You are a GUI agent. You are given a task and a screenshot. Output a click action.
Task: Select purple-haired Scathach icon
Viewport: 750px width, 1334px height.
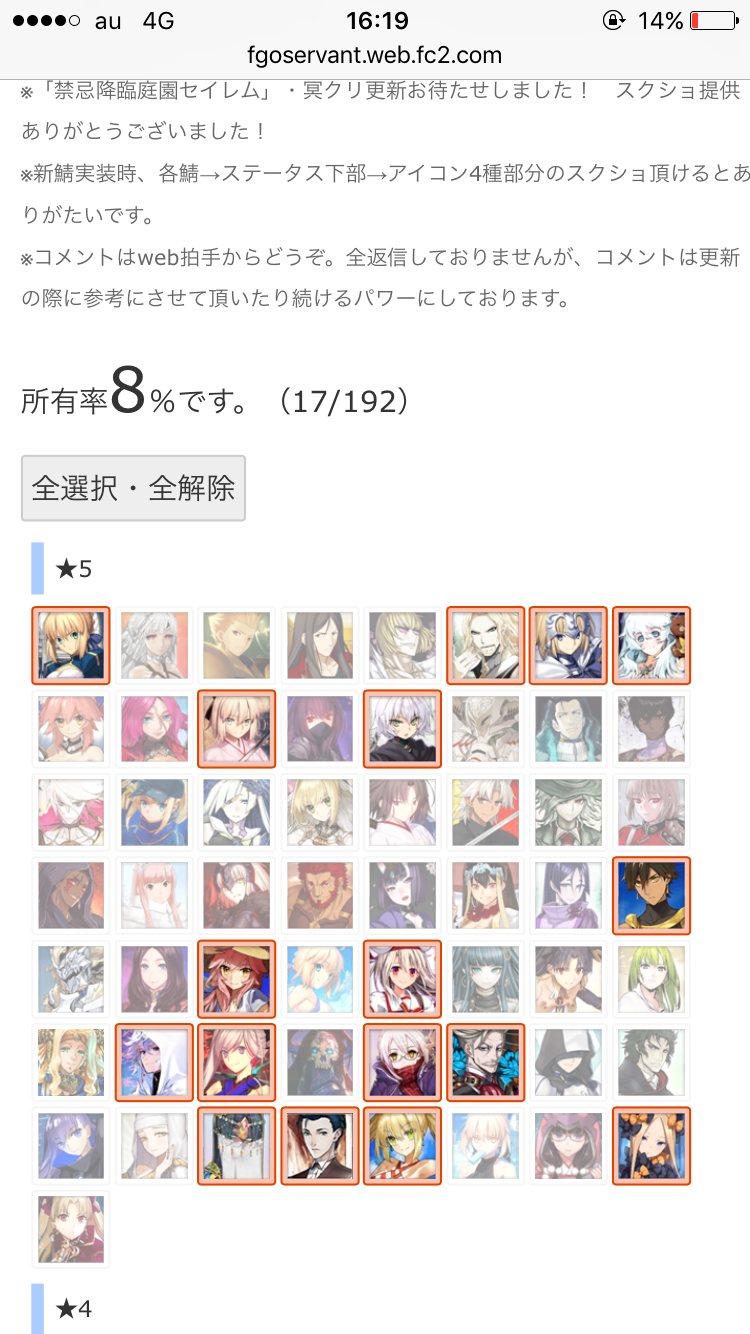pyautogui.click(x=319, y=728)
